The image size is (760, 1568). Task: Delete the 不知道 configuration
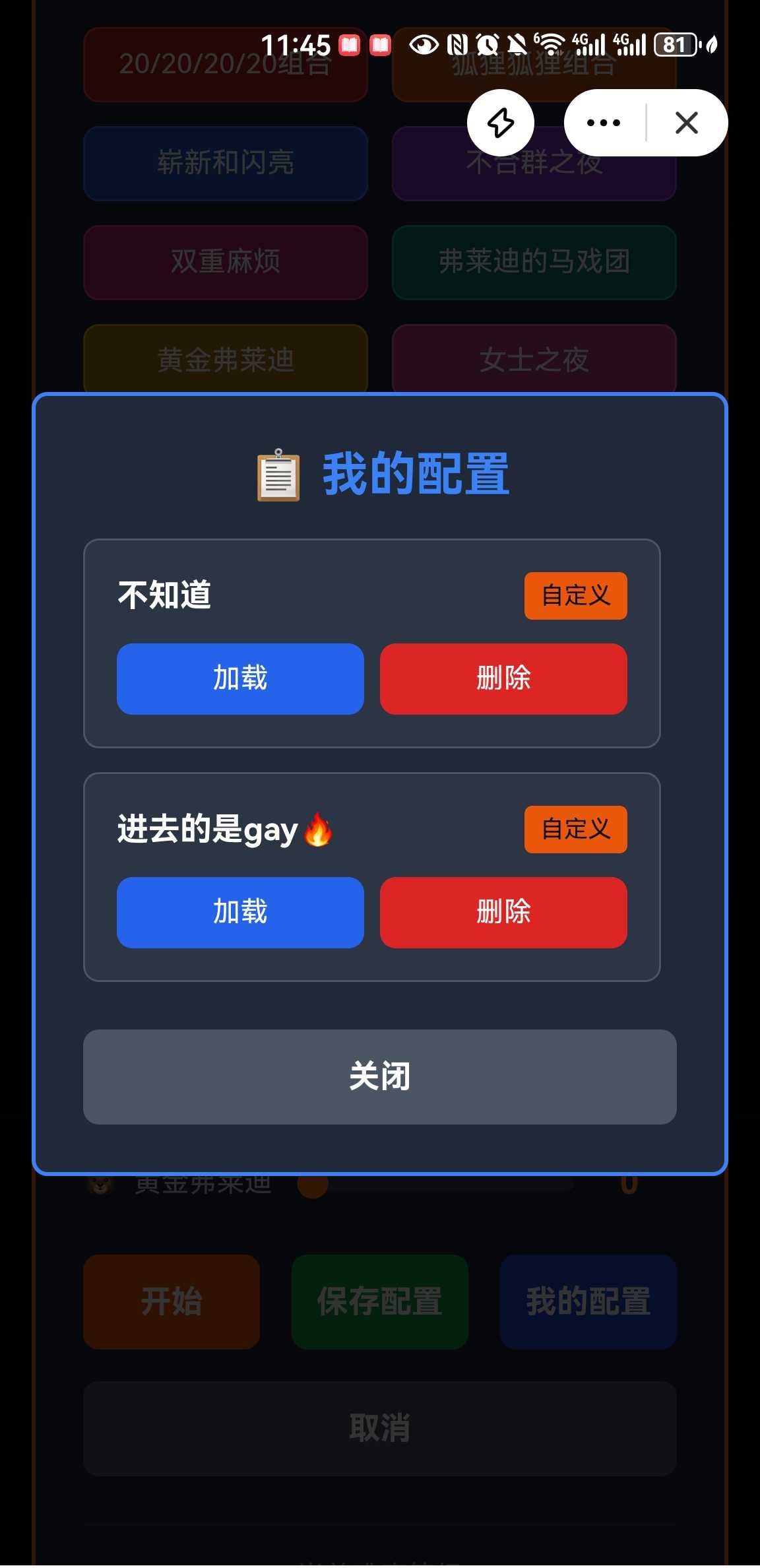(x=503, y=678)
